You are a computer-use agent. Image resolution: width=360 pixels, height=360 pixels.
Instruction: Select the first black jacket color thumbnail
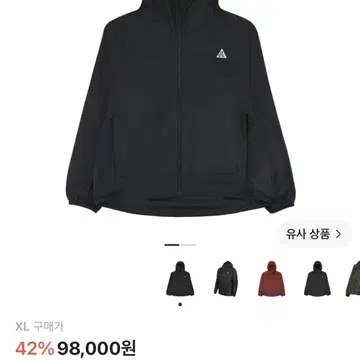point(180,279)
